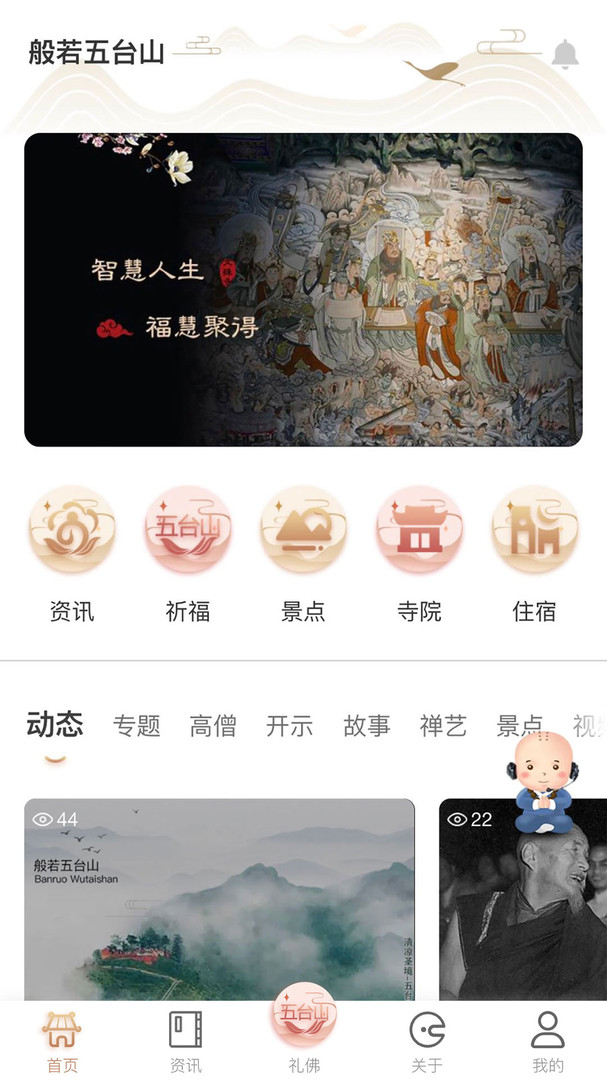This screenshot has width=607, height=1080.
Task: Switch to the 开示 tab
Action: click(x=289, y=725)
